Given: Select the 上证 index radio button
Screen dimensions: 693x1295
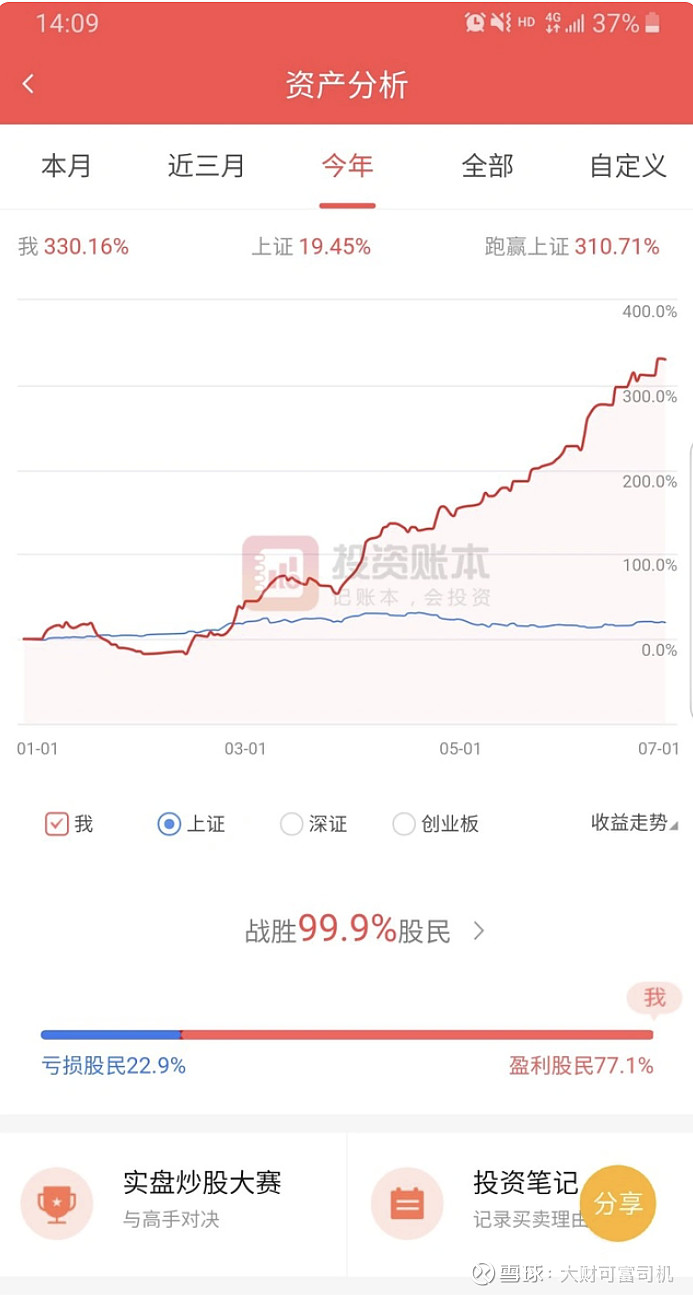Looking at the screenshot, I should point(169,824).
